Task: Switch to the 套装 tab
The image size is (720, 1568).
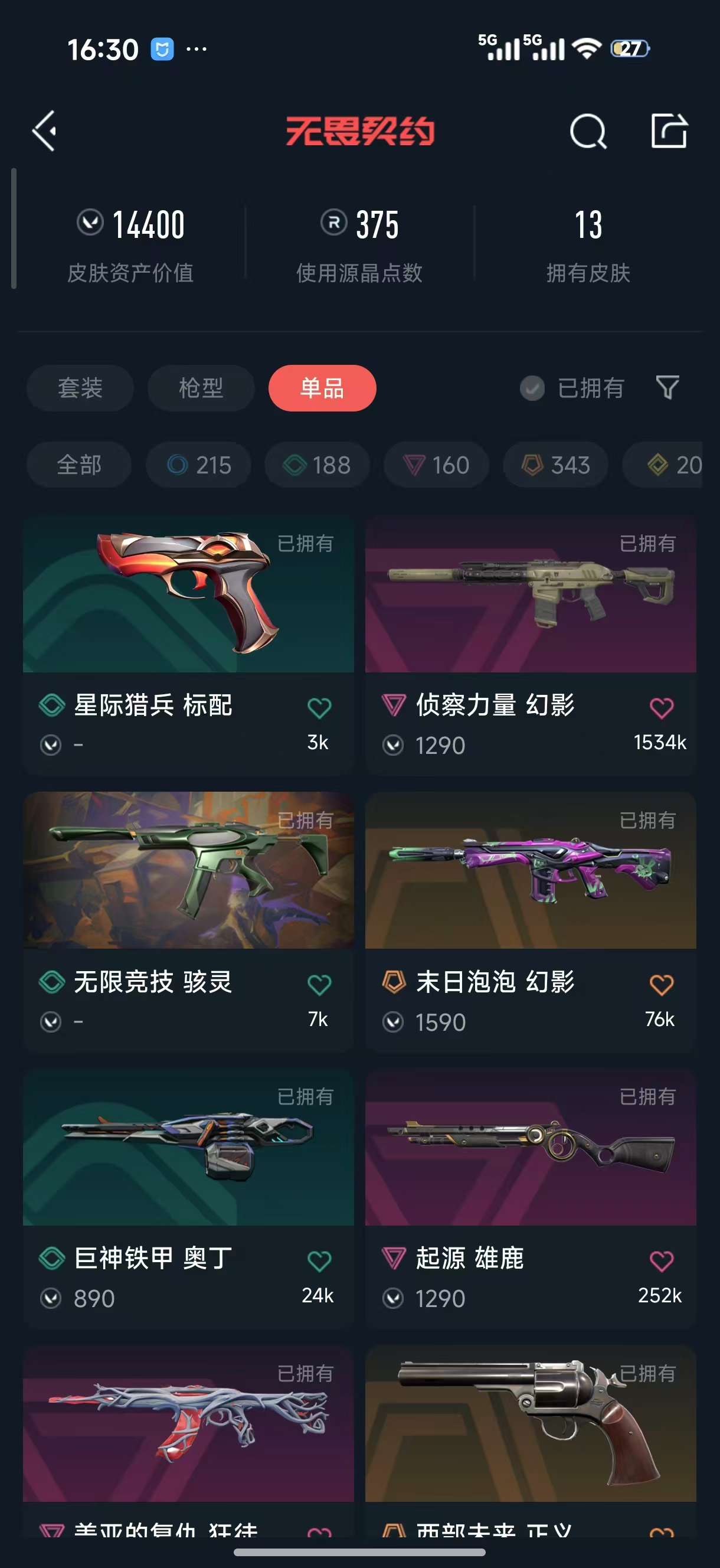Action: (80, 388)
